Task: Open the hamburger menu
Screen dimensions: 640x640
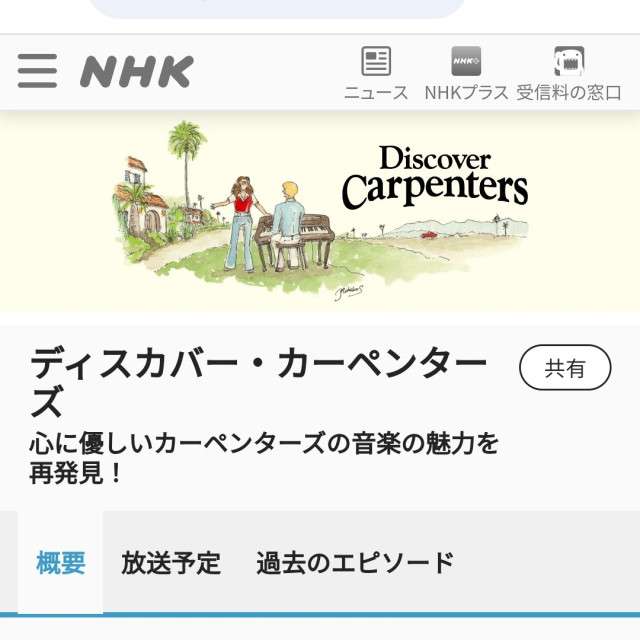Action: click(37, 71)
